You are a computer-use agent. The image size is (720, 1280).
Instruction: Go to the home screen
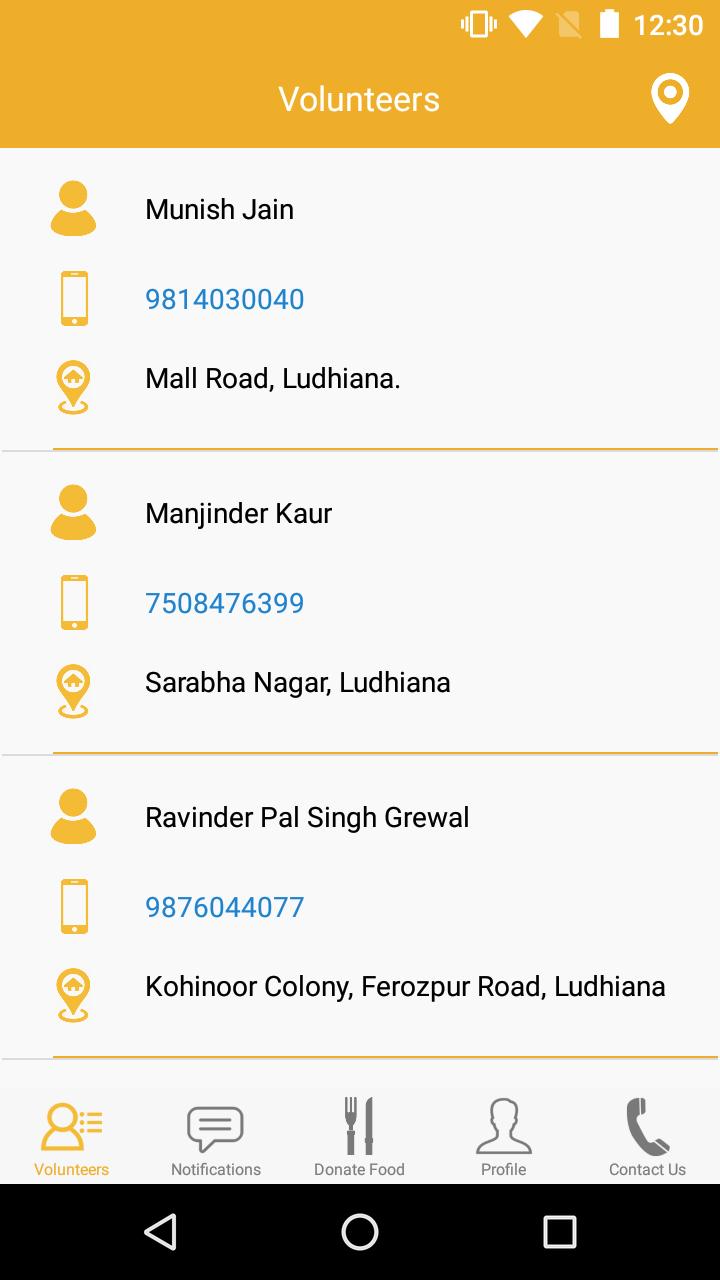pyautogui.click(x=360, y=1232)
